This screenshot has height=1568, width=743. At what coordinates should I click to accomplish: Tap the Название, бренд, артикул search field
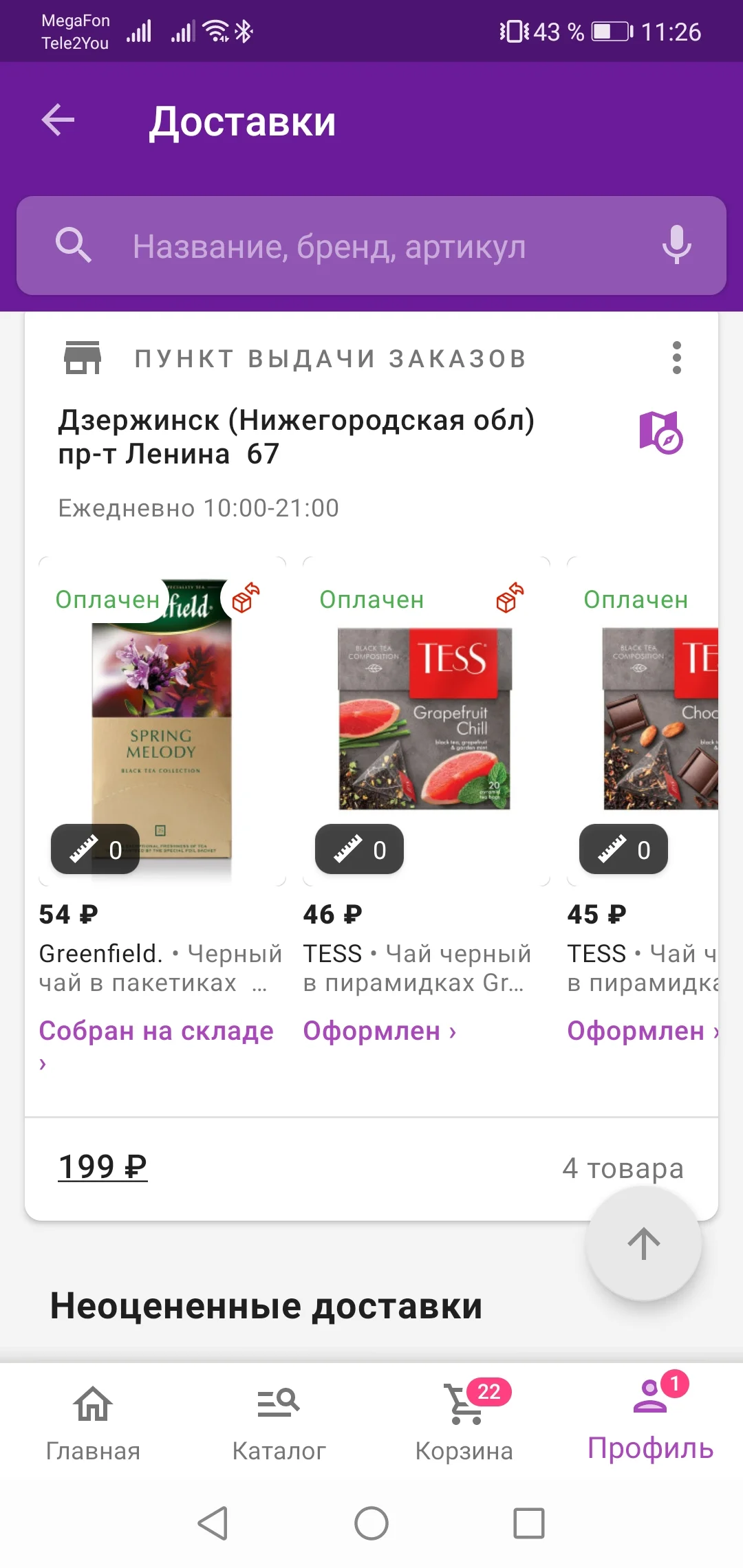point(371,246)
